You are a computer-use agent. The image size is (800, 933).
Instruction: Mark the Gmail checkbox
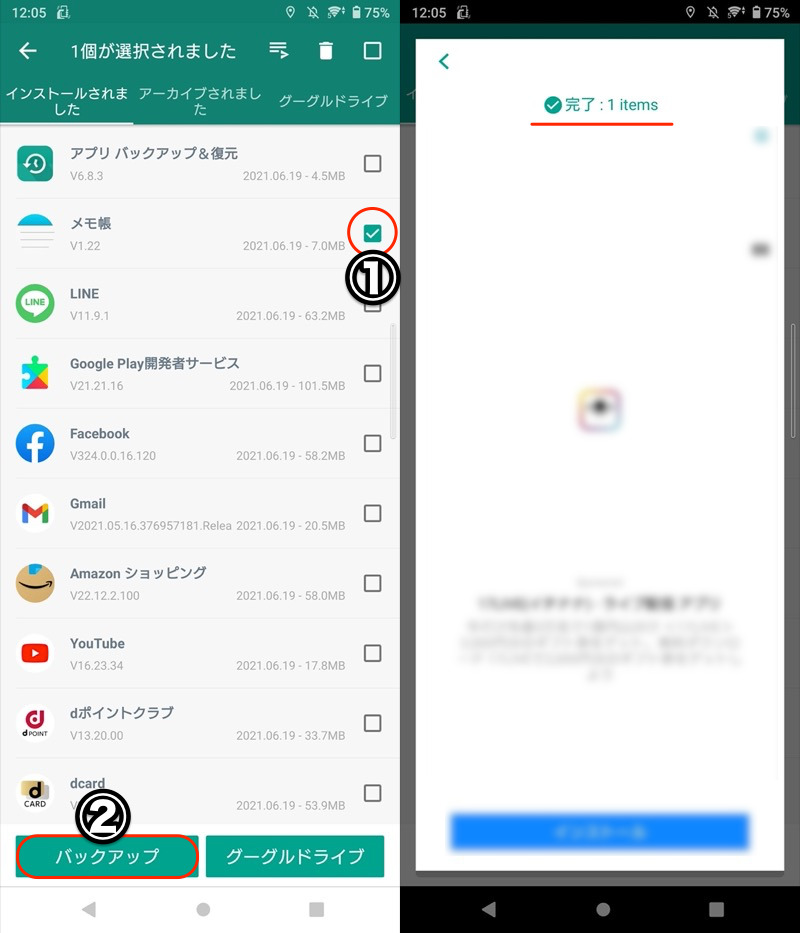pos(372,513)
